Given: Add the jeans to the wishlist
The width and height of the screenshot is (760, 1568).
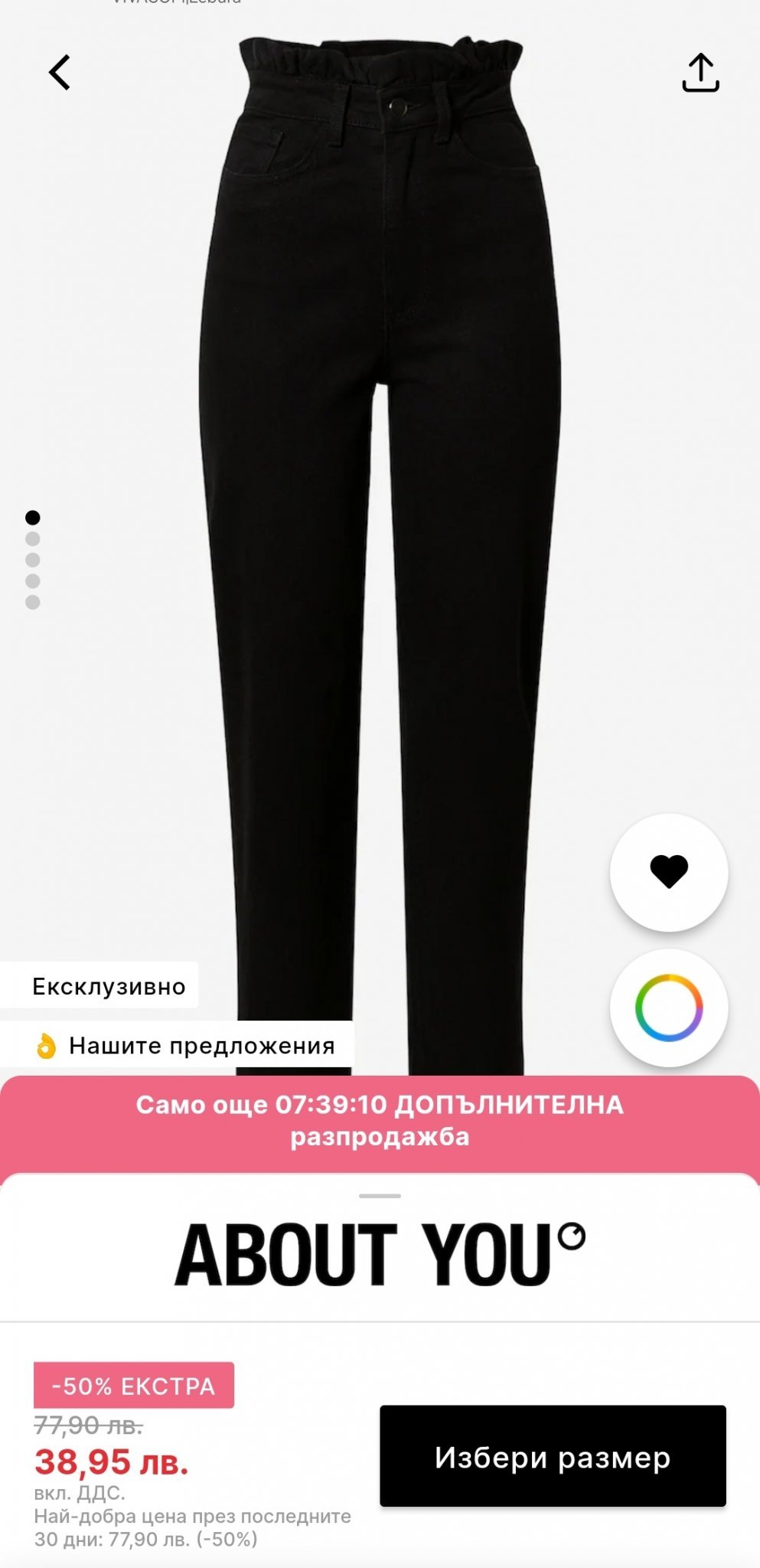Looking at the screenshot, I should pyautogui.click(x=669, y=872).
